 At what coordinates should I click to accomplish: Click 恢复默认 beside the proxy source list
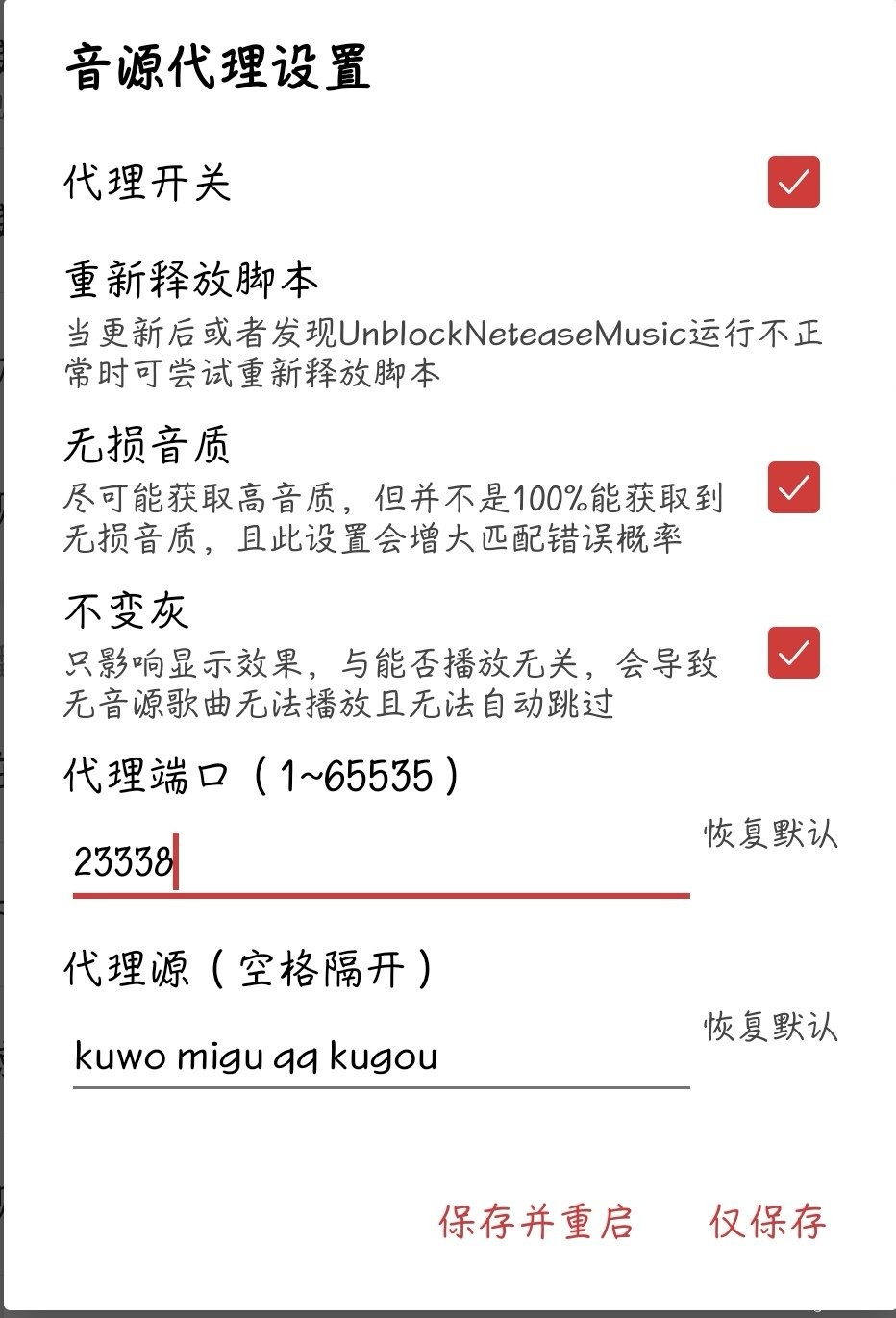click(x=770, y=1031)
